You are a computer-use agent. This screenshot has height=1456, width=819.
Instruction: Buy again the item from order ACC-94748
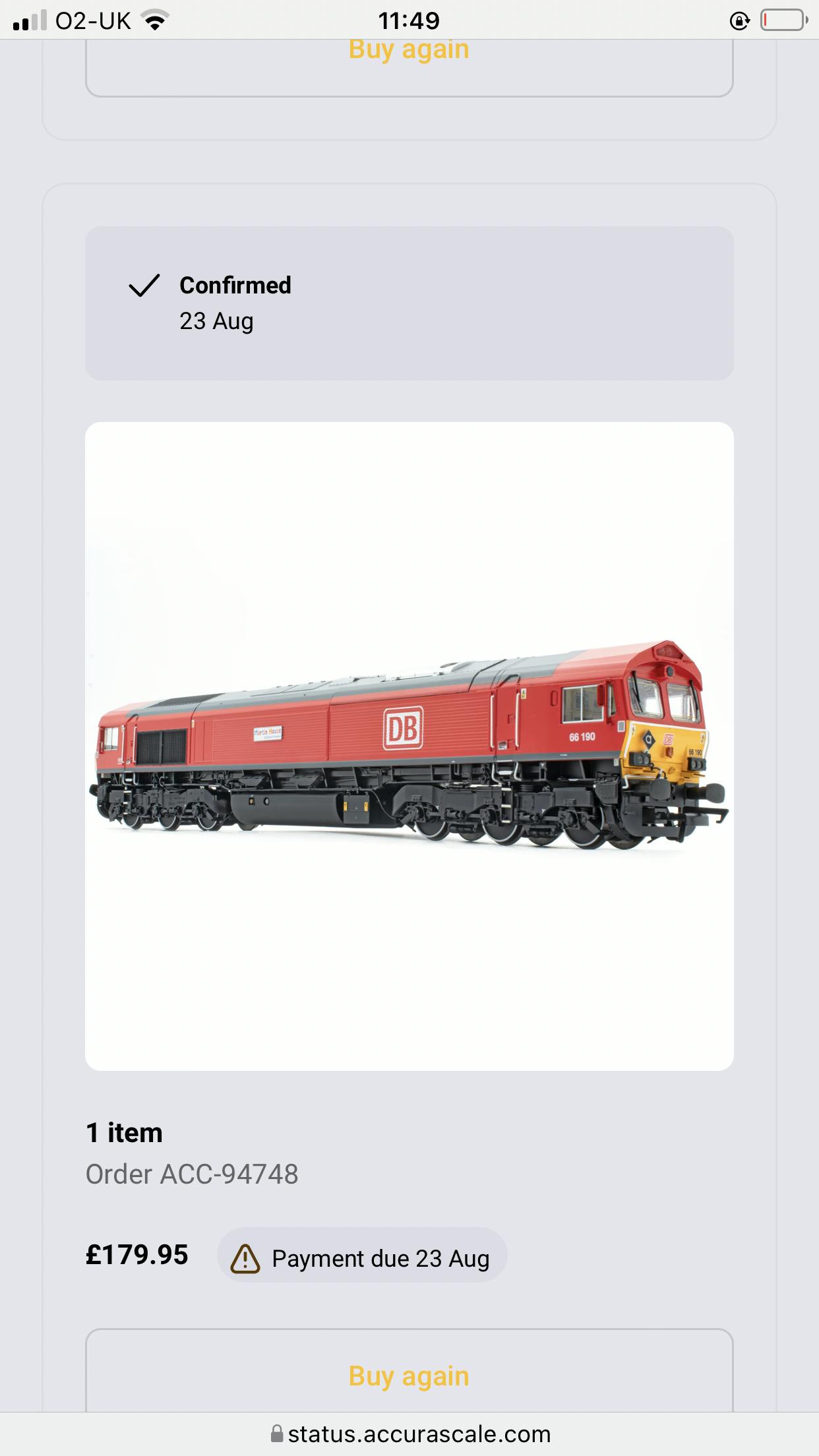point(409,1376)
